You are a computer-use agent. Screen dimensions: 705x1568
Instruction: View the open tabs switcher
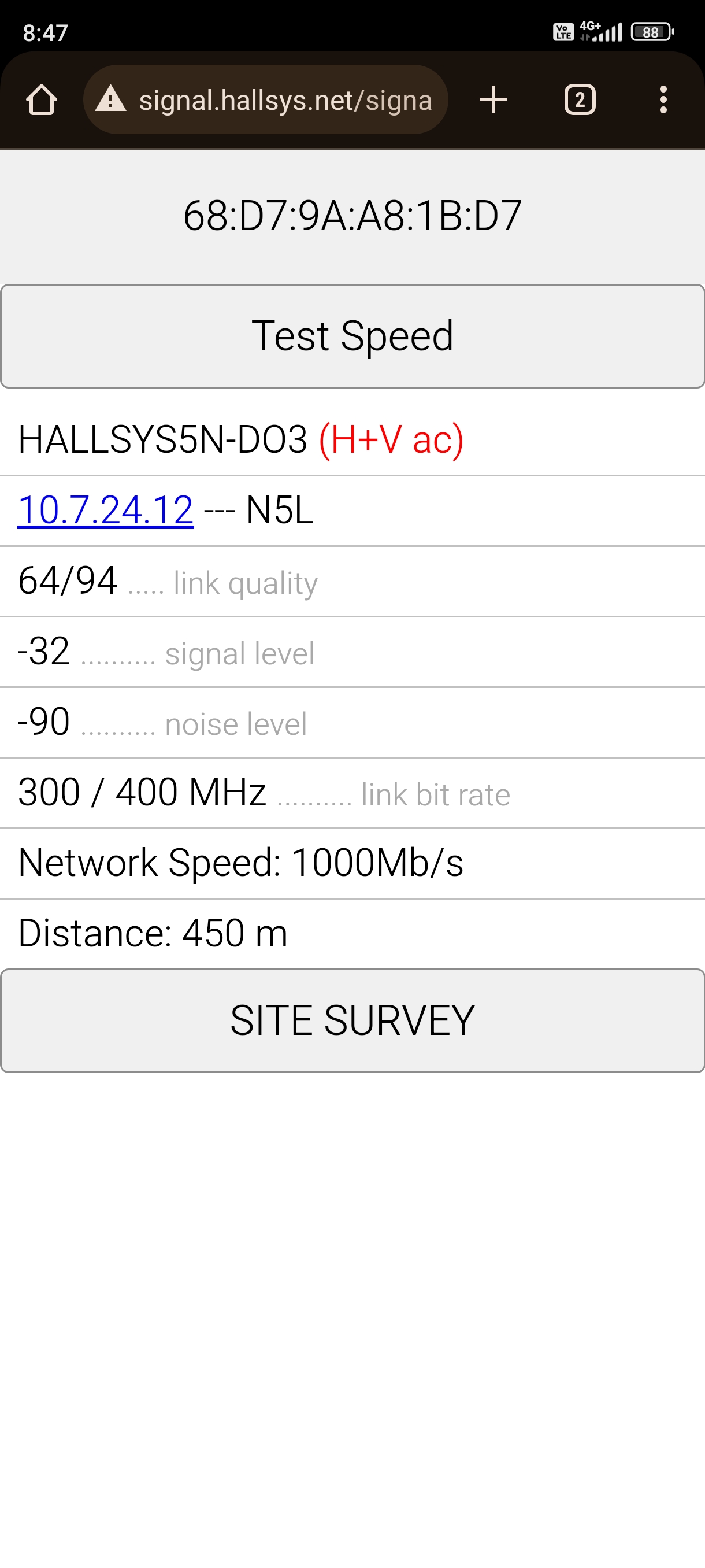tap(580, 100)
